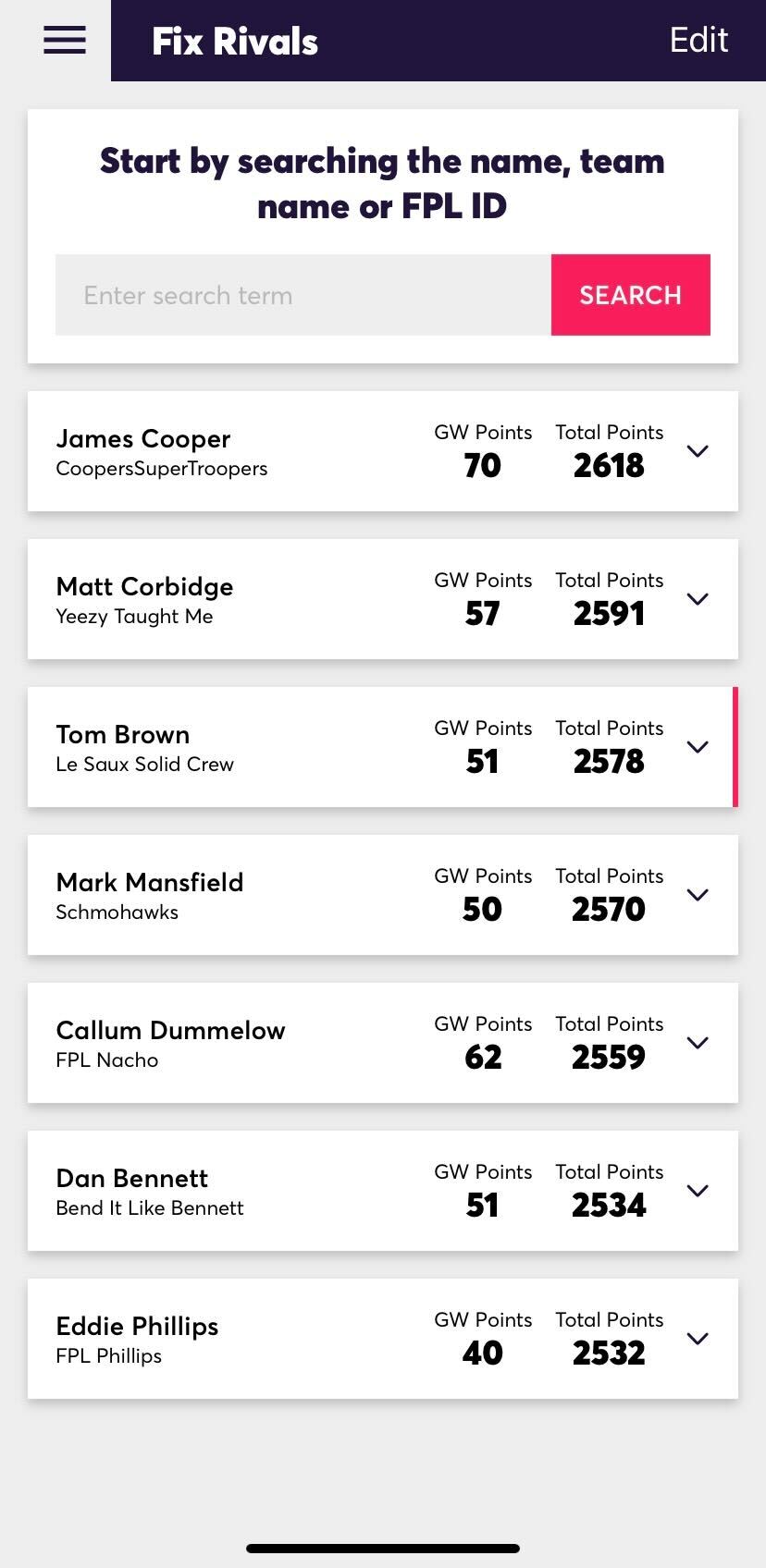Expand Dan Bennett's details chevron
The width and height of the screenshot is (766, 1568).
(698, 1191)
